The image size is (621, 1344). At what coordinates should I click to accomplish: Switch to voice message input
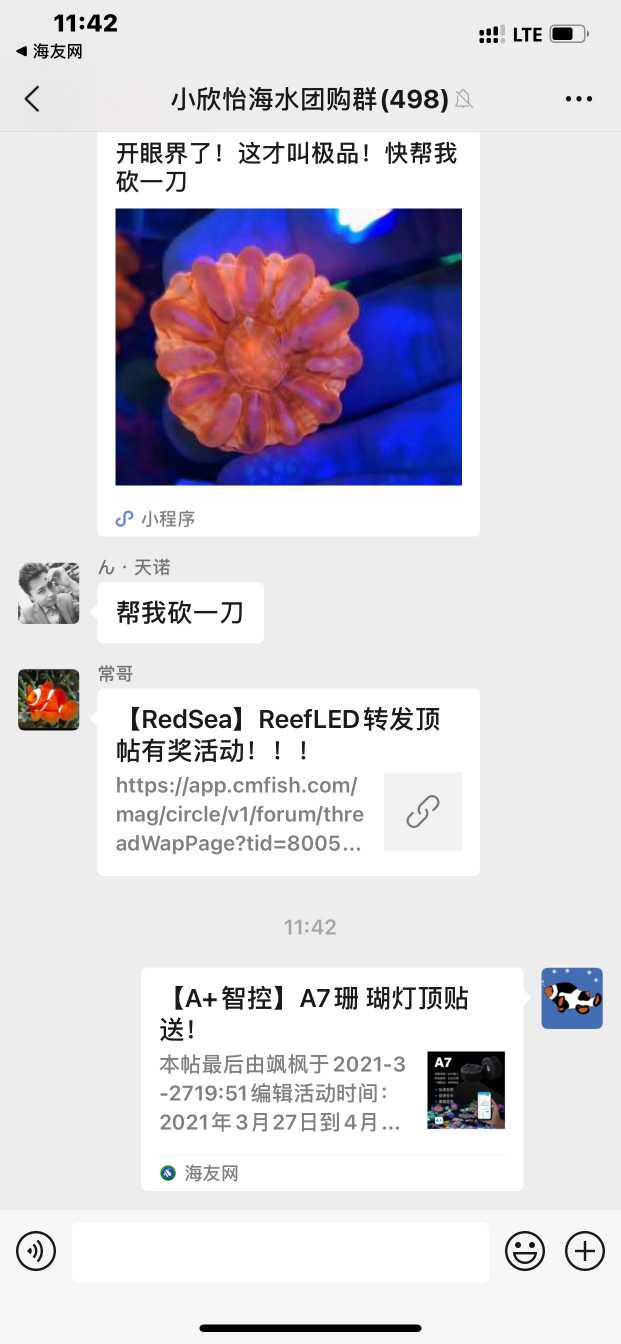pos(36,1251)
